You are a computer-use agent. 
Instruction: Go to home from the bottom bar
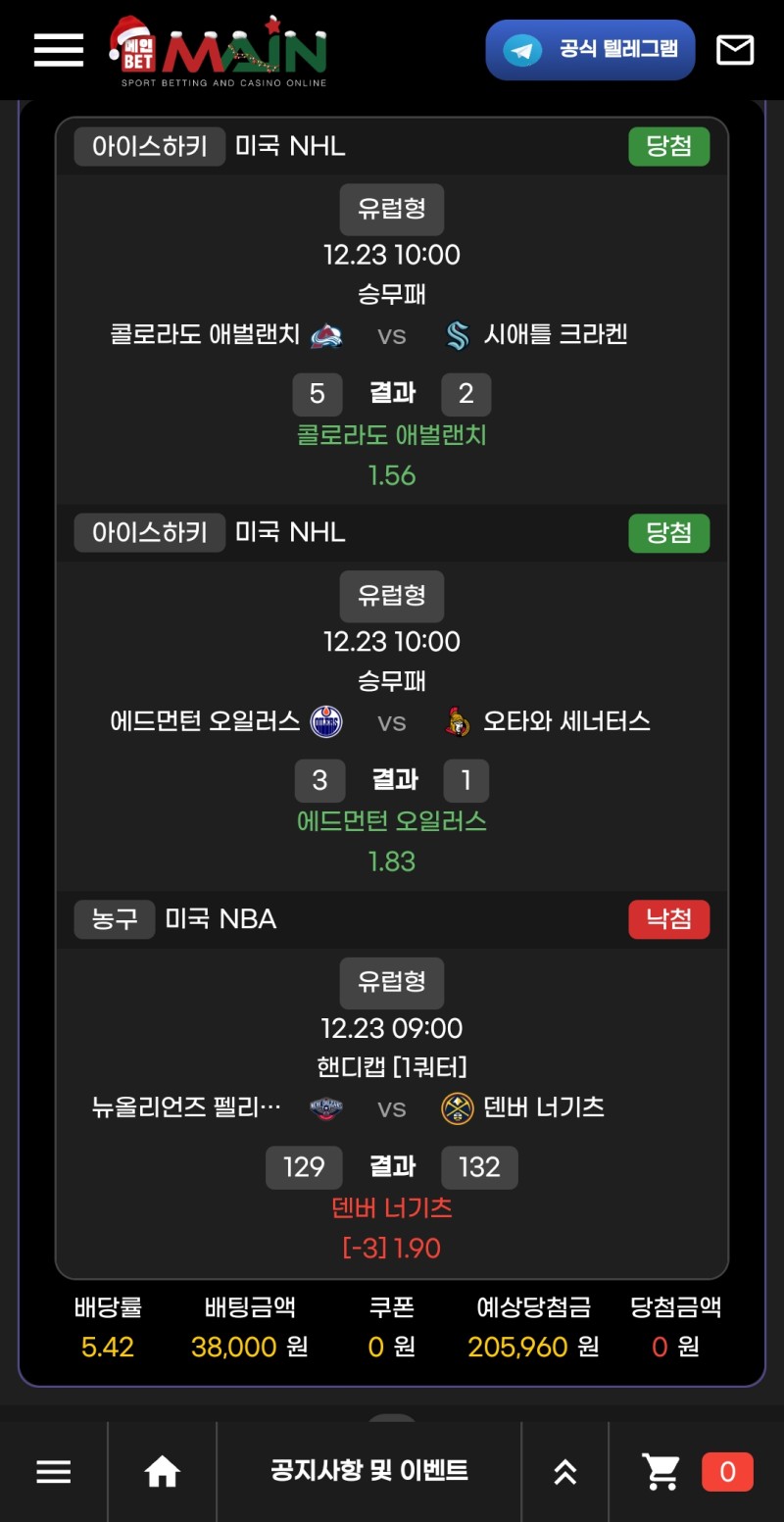coord(163,1471)
